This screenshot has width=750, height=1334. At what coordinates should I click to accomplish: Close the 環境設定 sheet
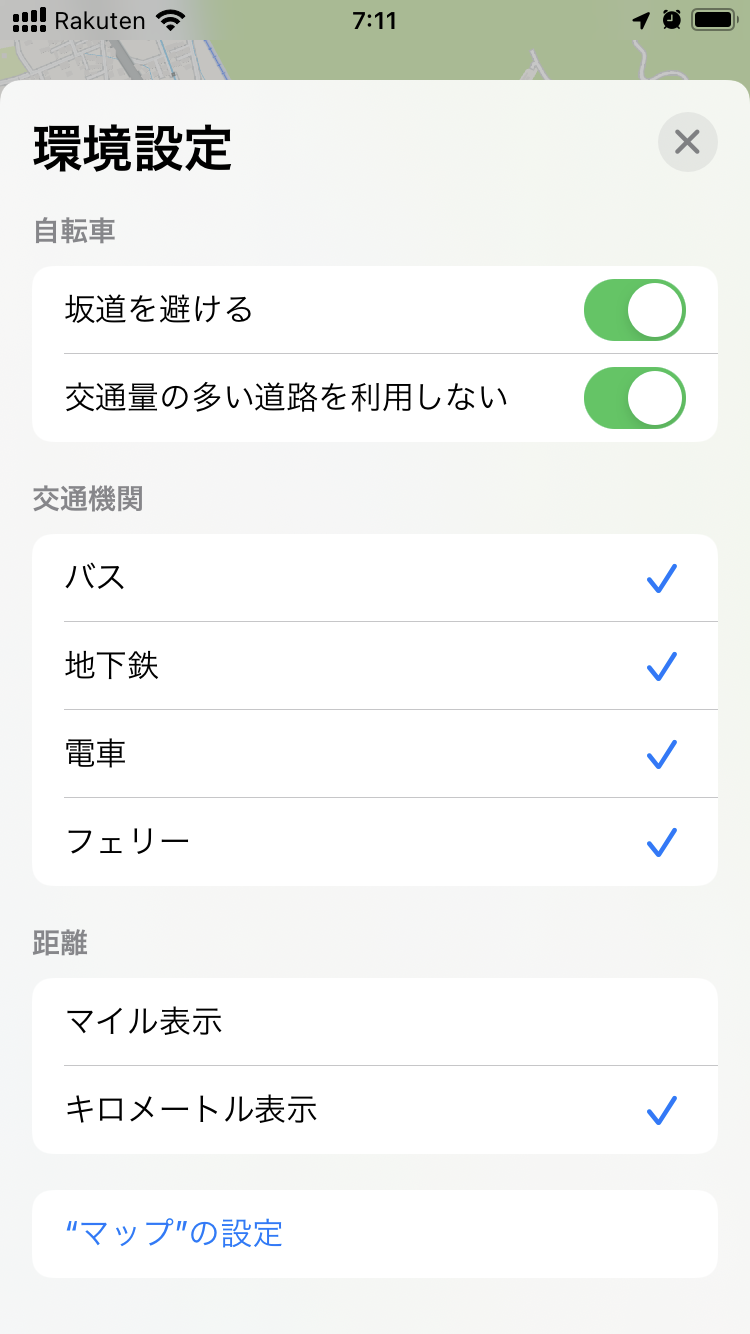(687, 142)
